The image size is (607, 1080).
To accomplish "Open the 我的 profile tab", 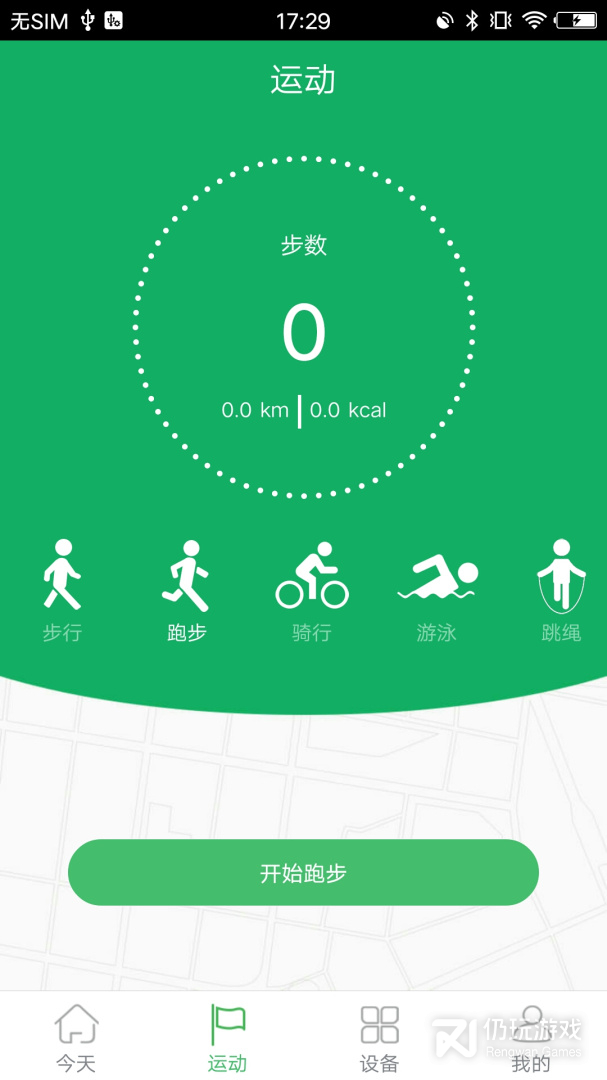I will (531, 1038).
